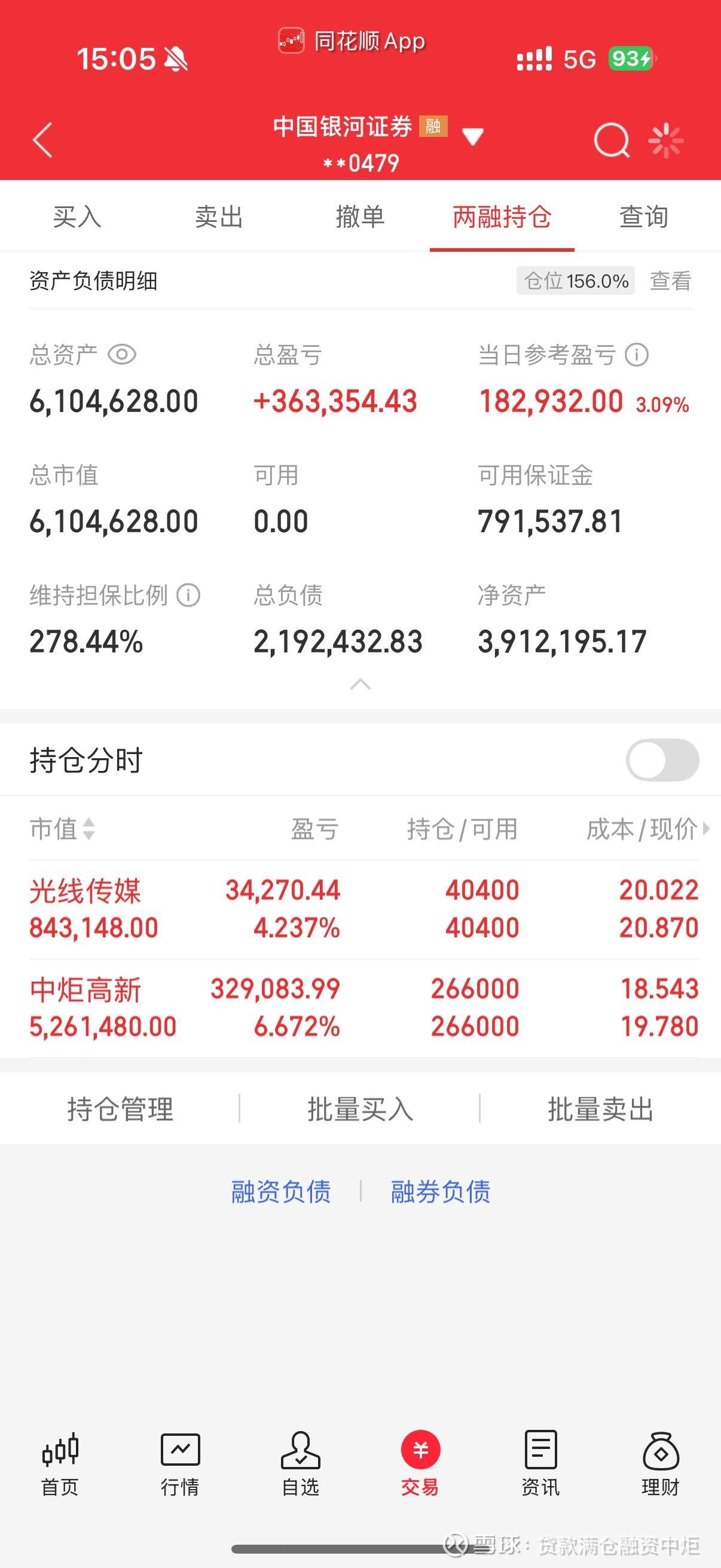The height and width of the screenshot is (1568, 721).
Task: Tap 批量买入 button
Action: coord(360,1109)
